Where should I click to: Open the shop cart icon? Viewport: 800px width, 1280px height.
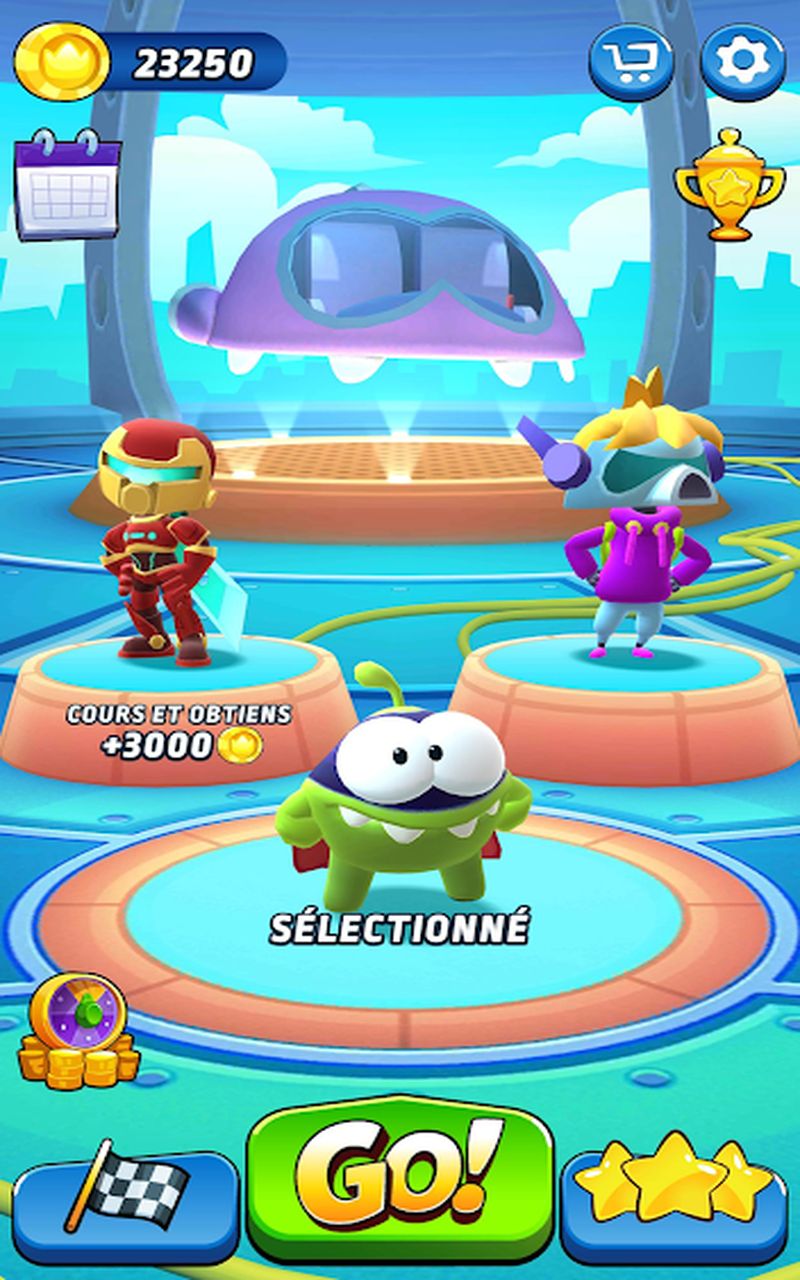pyautogui.click(x=630, y=62)
